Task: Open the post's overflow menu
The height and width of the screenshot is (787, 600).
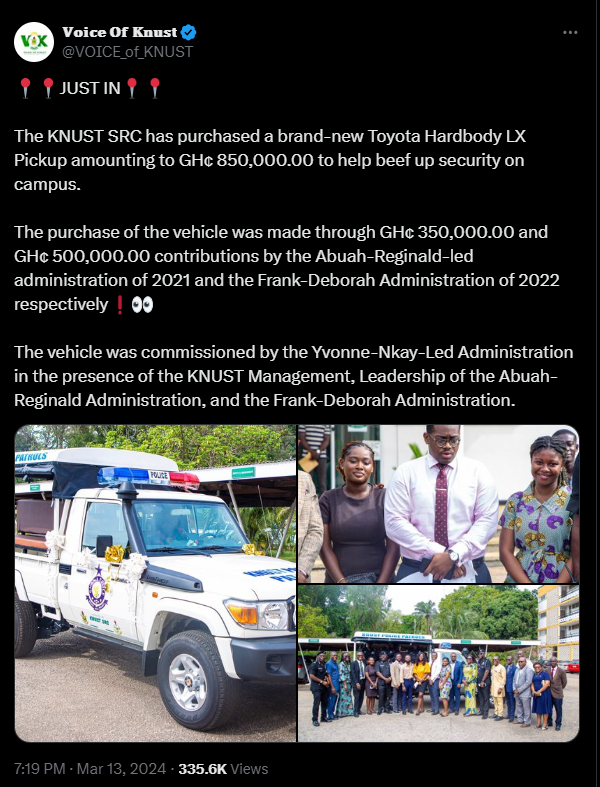Action: (570, 32)
